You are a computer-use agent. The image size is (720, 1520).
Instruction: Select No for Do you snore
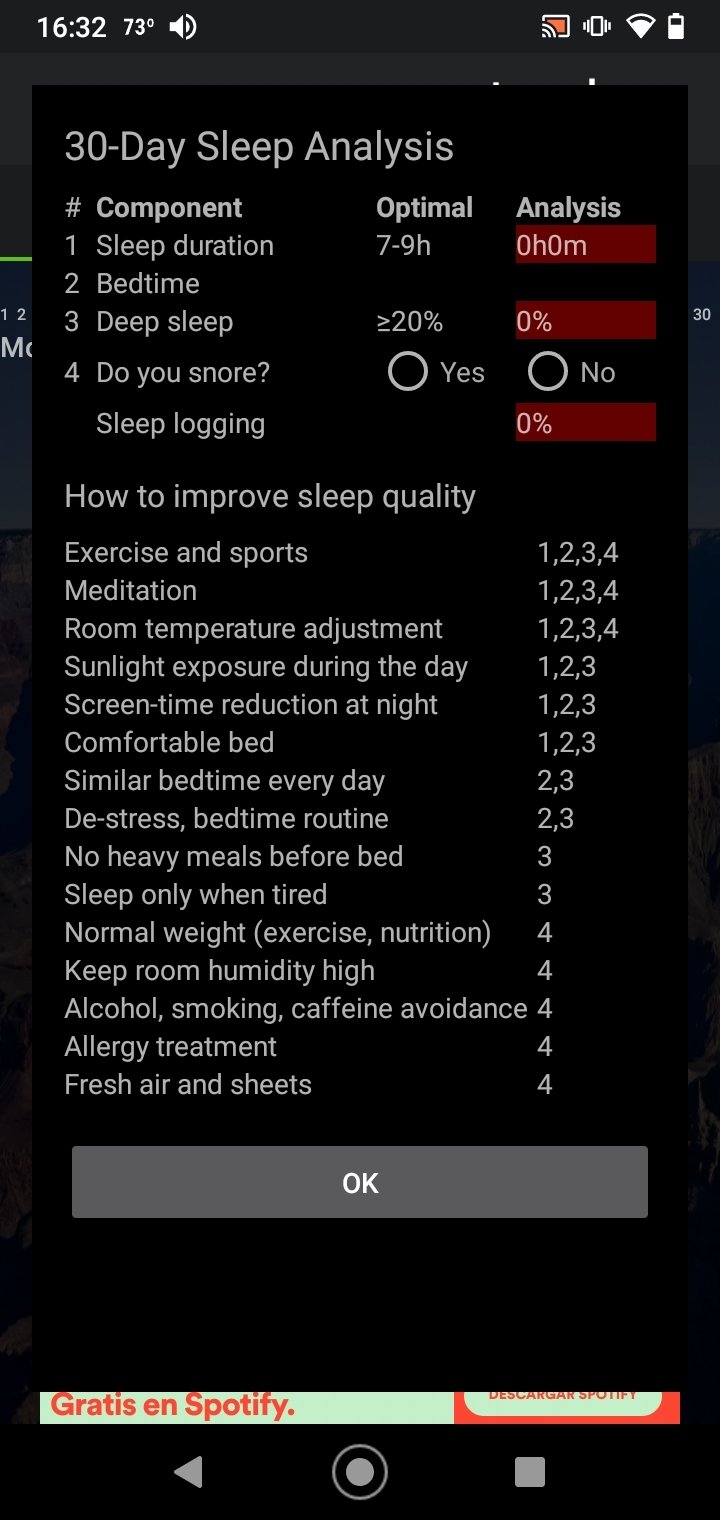(547, 372)
